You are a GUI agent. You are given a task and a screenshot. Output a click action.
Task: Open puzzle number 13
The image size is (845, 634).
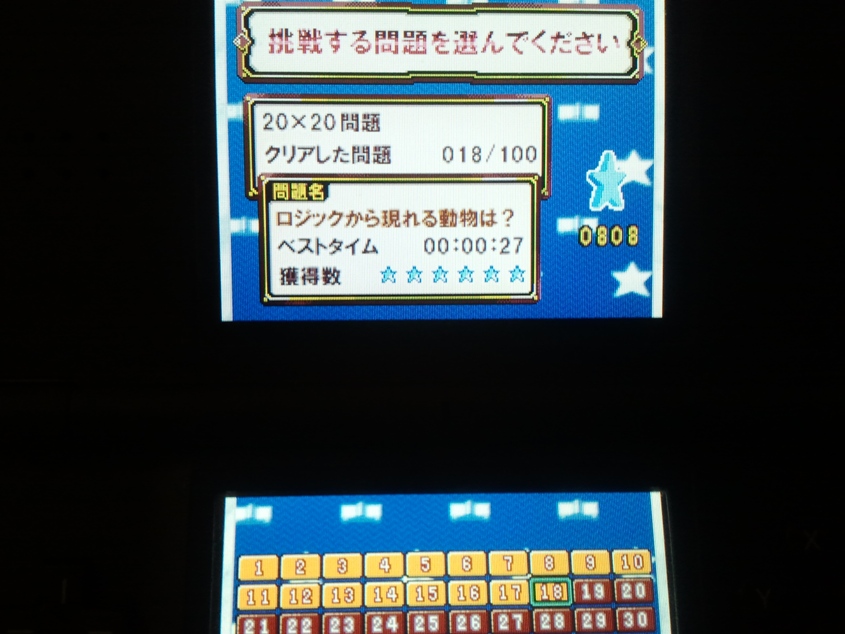pos(342,596)
